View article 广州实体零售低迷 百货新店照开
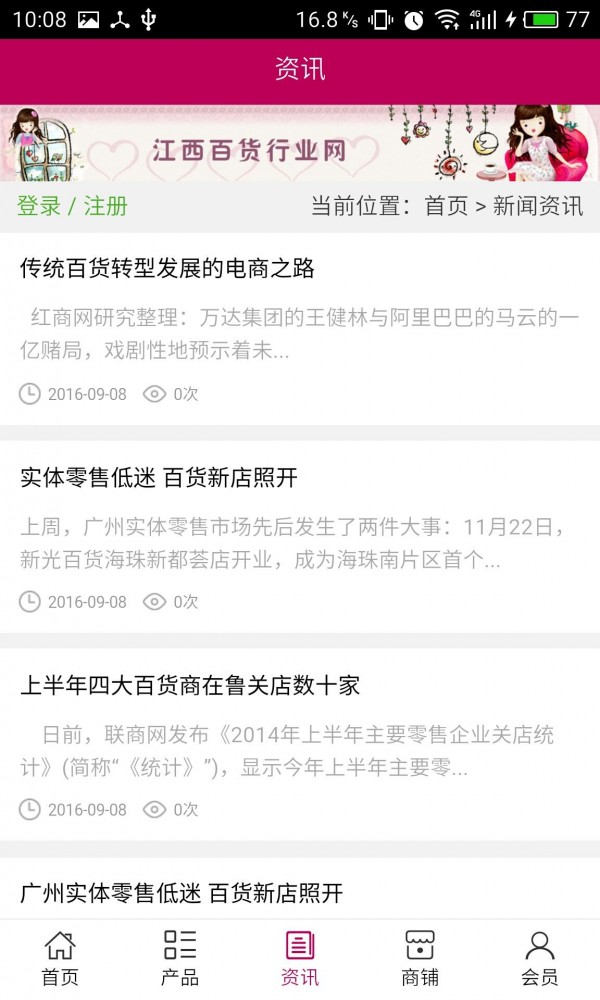600x1000 pixels. 182,893
